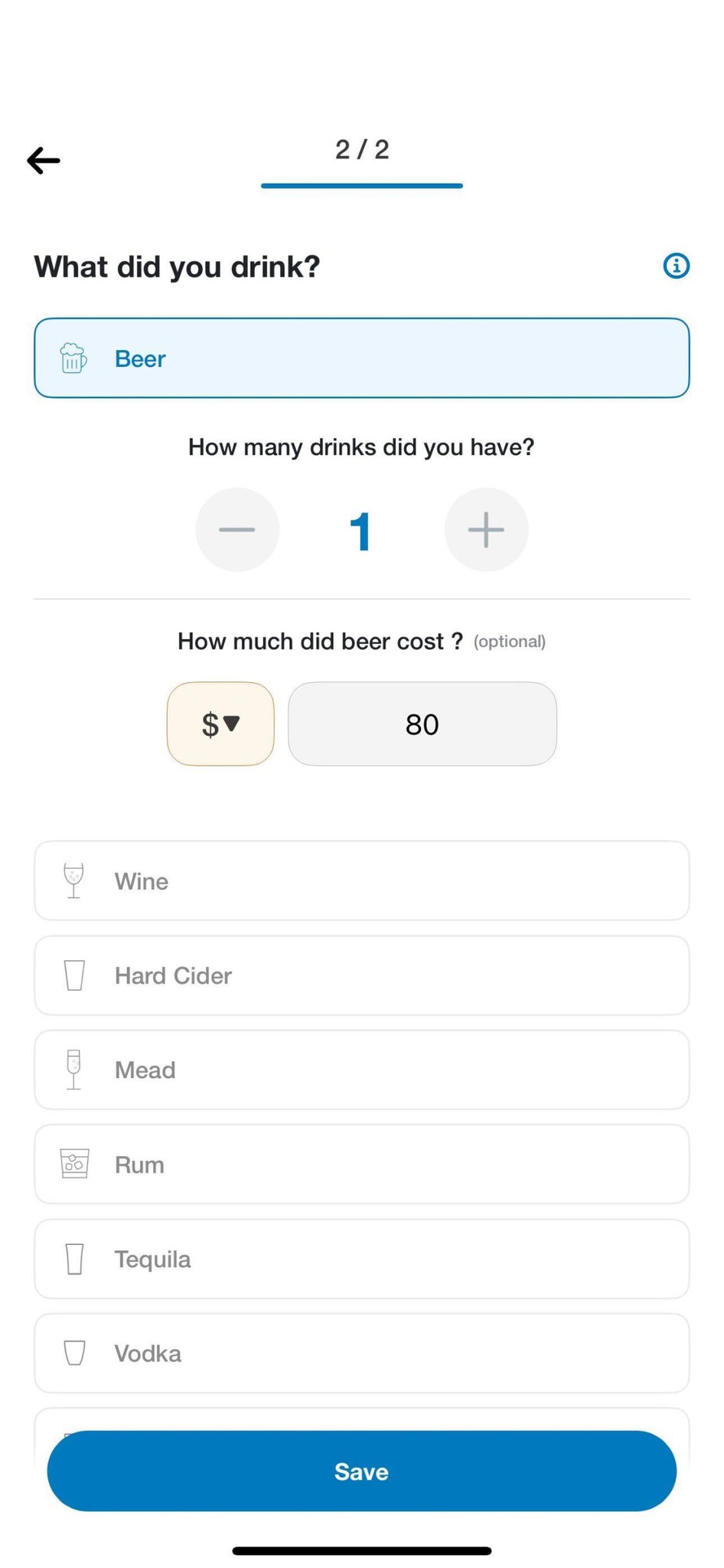Click the wine glass icon
The image size is (724, 1568).
73,879
